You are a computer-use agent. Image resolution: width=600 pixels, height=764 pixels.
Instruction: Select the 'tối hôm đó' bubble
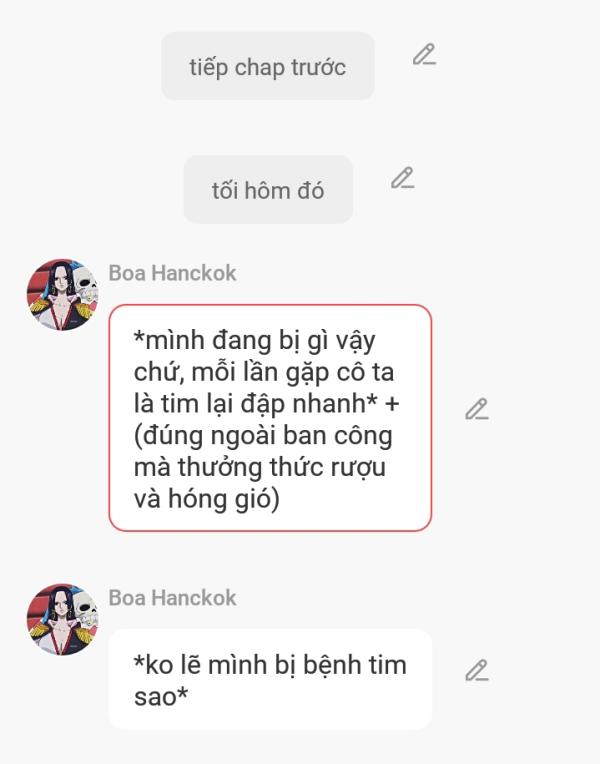267,190
